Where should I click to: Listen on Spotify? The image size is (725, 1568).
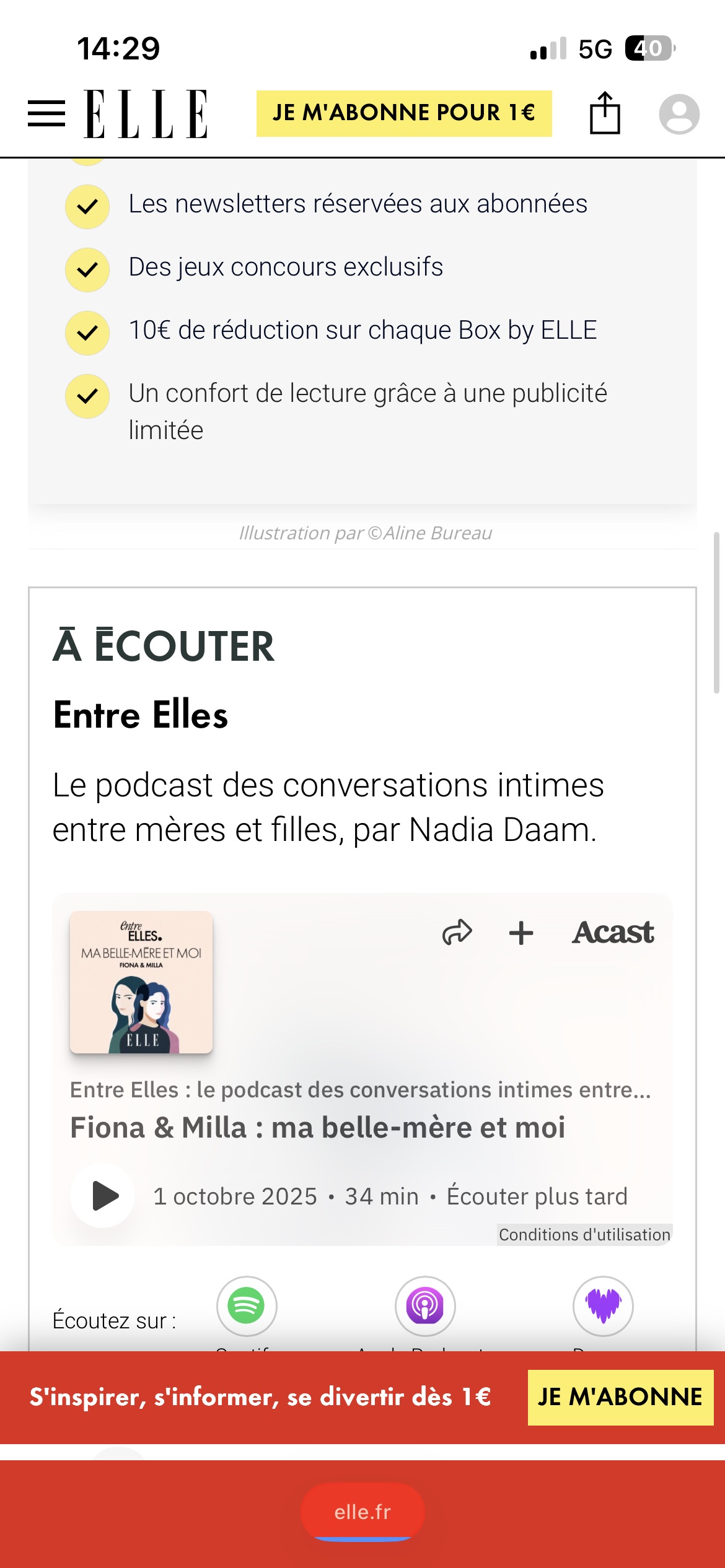246,1305
